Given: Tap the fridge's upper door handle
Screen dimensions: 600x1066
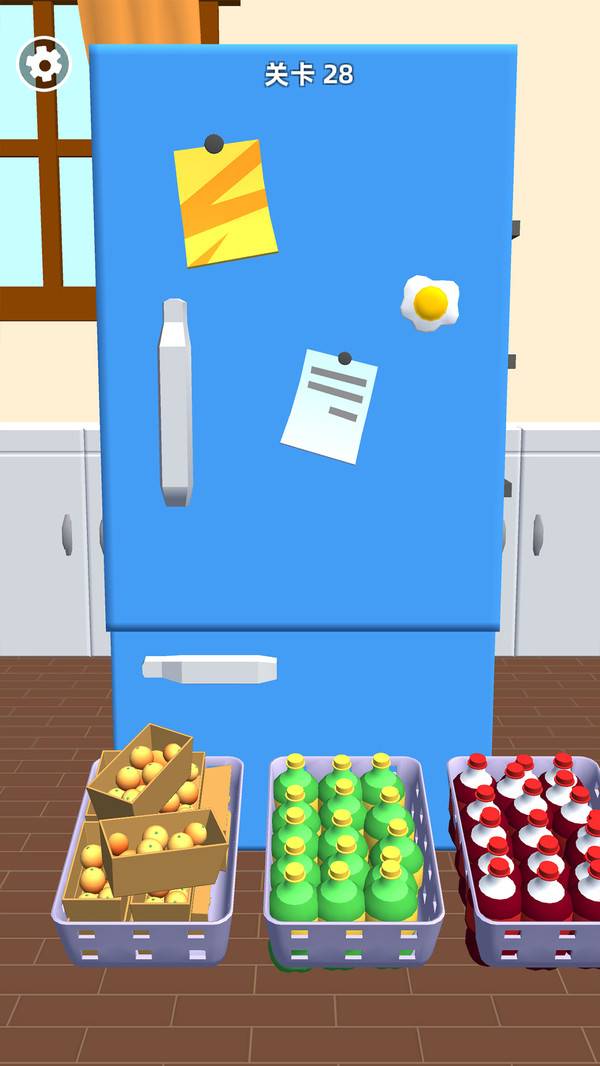Looking at the screenshot, I should (x=175, y=402).
